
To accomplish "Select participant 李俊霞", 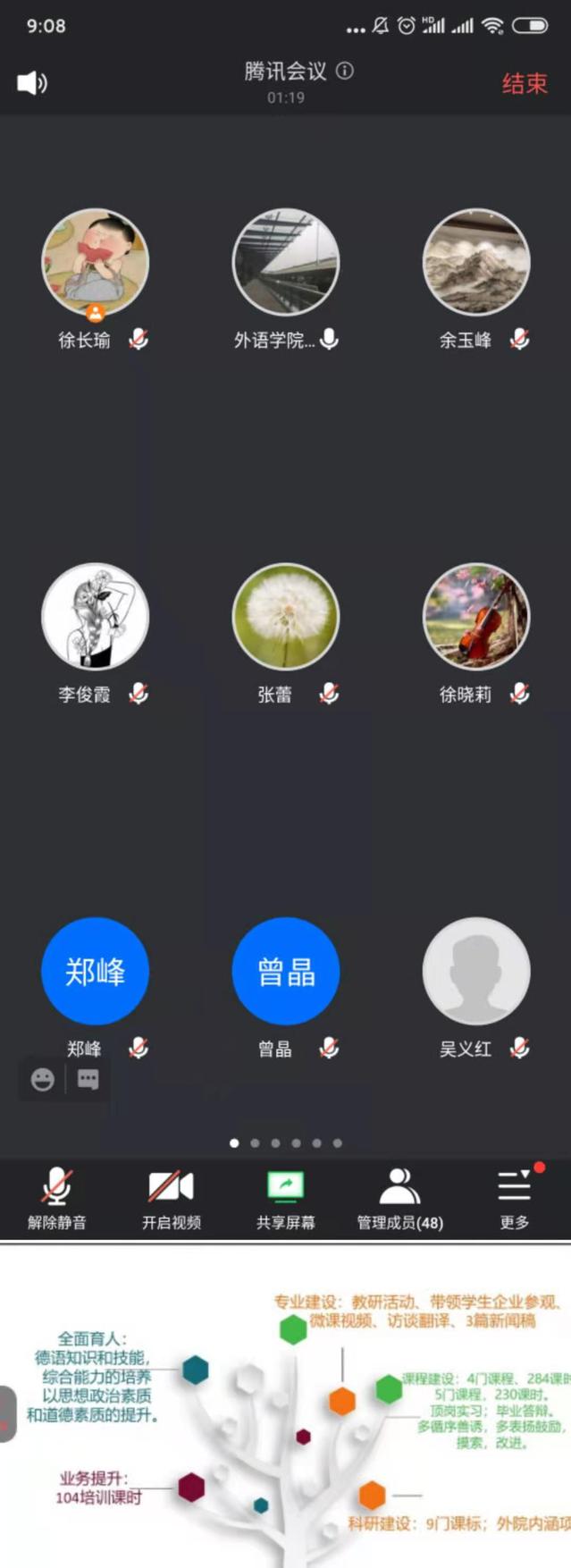I will point(96,616).
